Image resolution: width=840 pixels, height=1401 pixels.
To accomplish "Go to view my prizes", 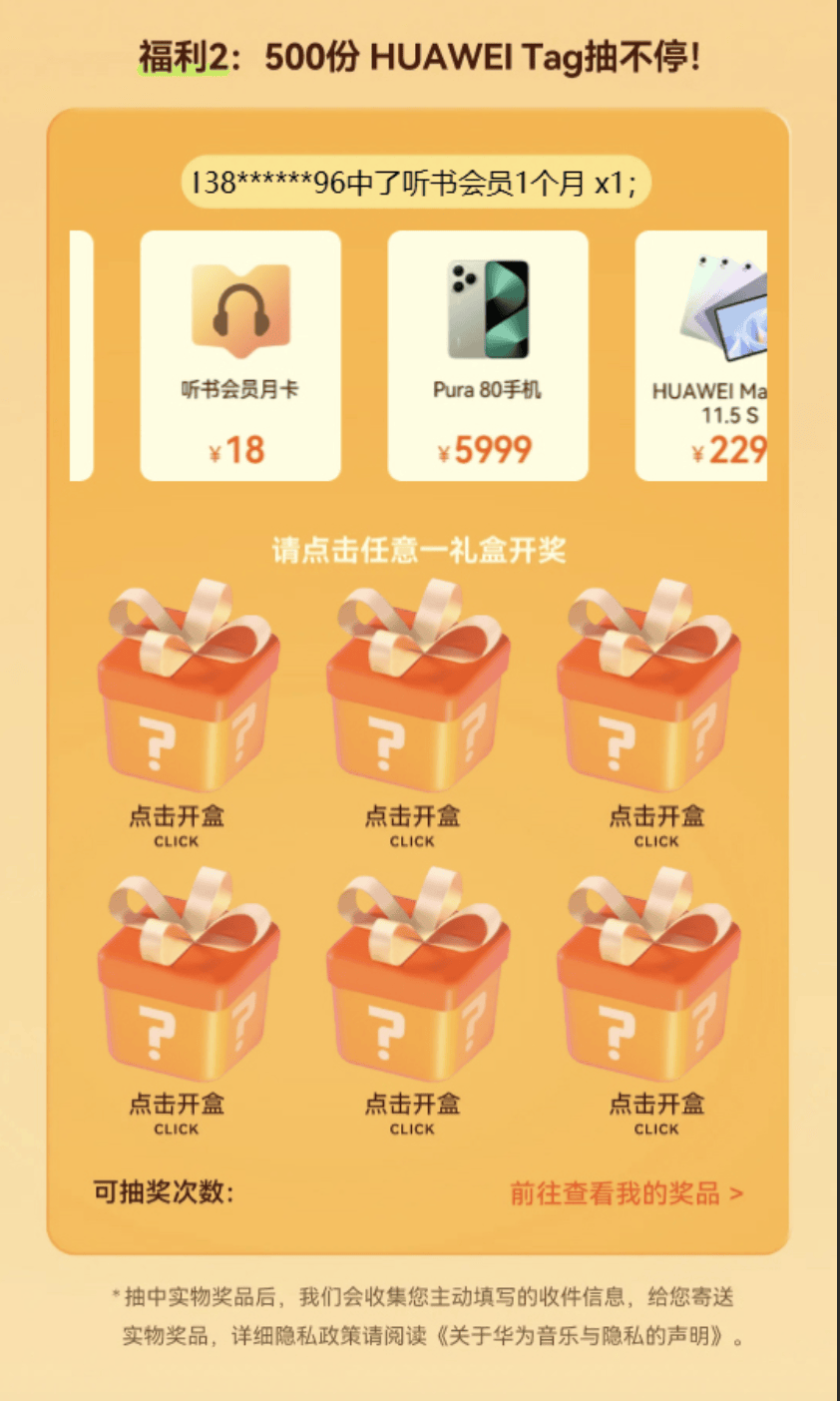I will coord(626,1192).
